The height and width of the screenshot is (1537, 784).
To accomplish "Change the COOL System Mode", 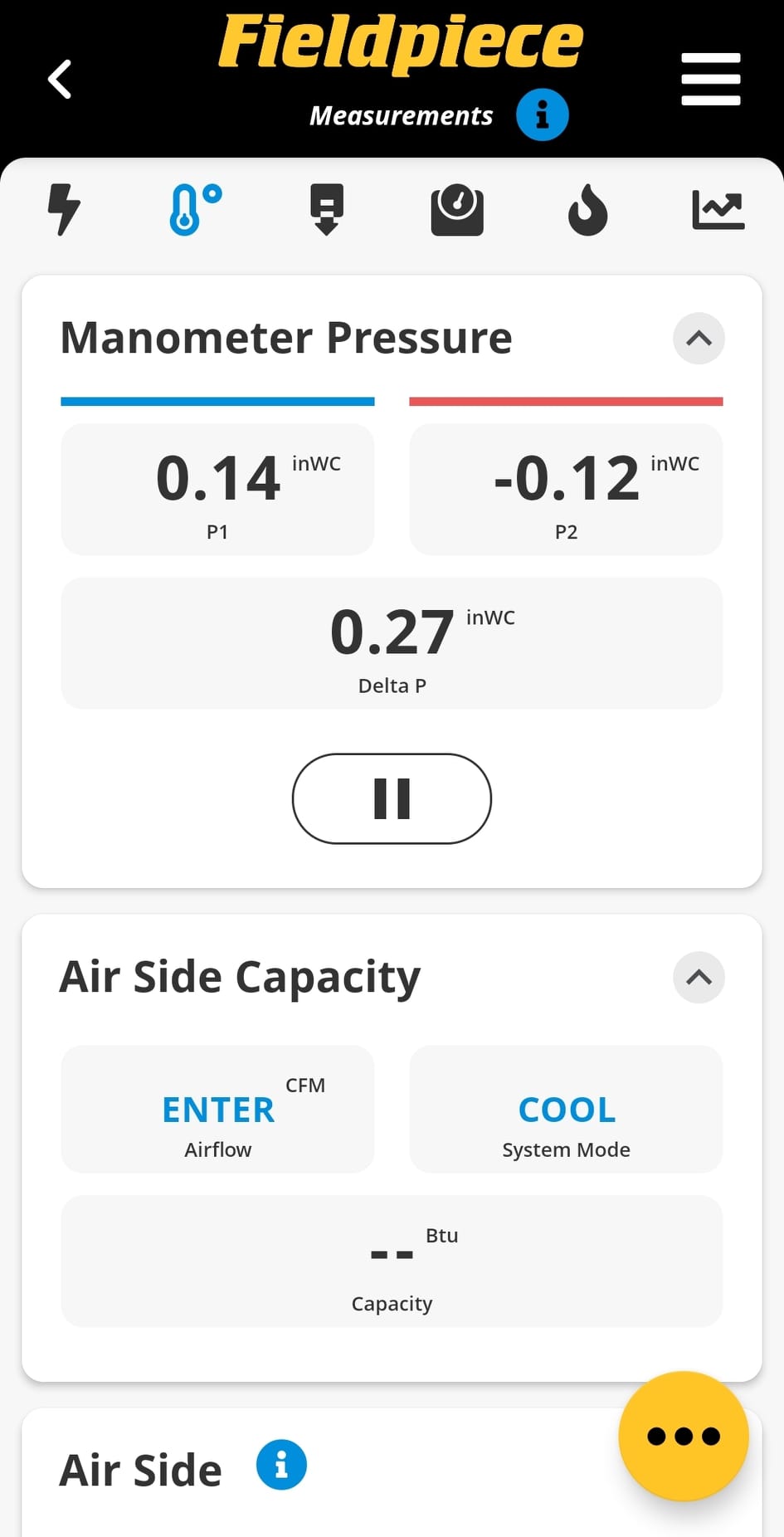I will (x=566, y=1110).
